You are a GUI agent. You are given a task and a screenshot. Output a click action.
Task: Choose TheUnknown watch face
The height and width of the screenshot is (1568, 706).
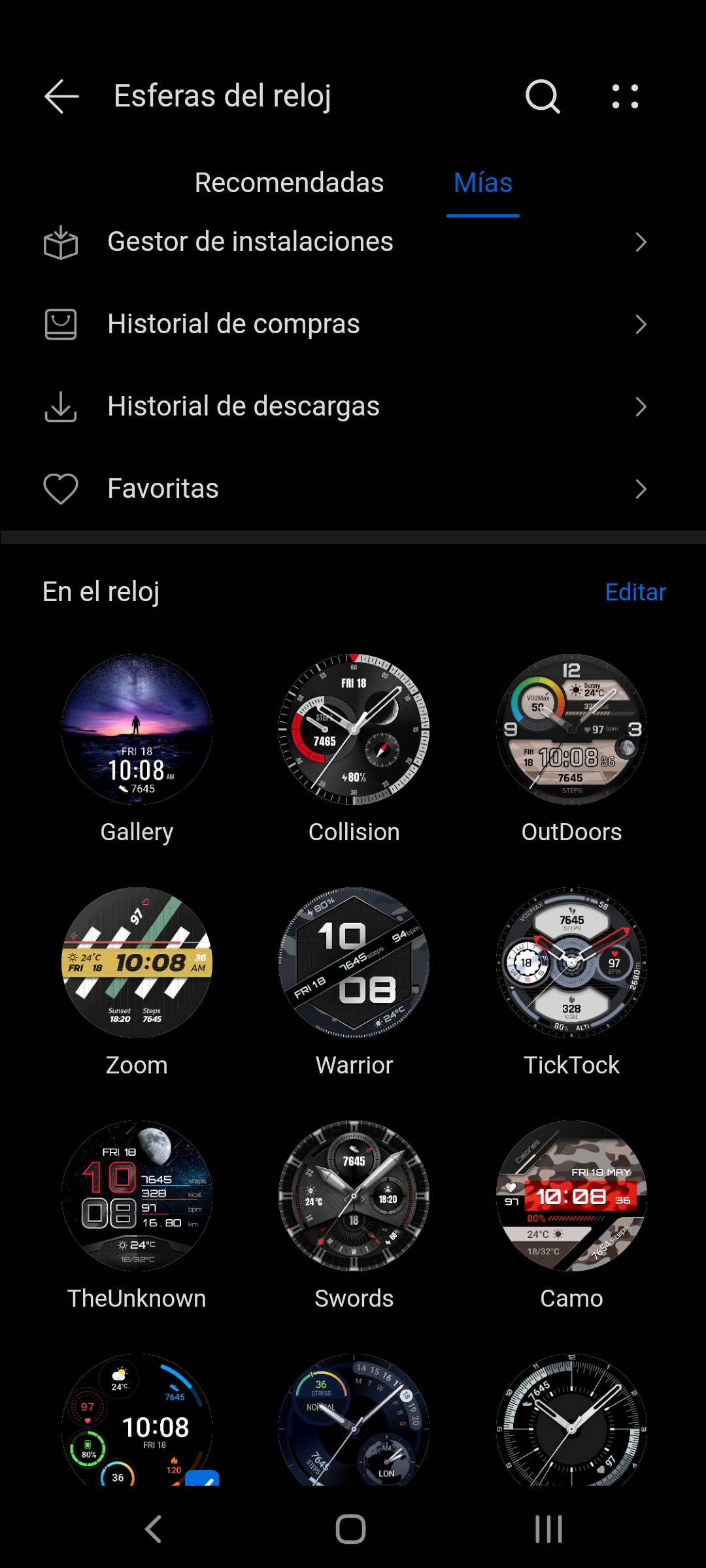click(x=137, y=1196)
